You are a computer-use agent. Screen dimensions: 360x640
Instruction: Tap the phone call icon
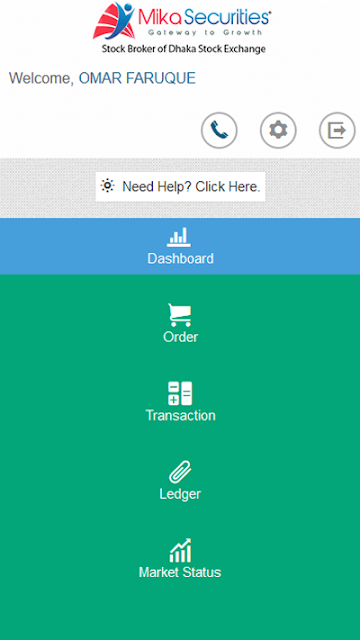(x=219, y=130)
